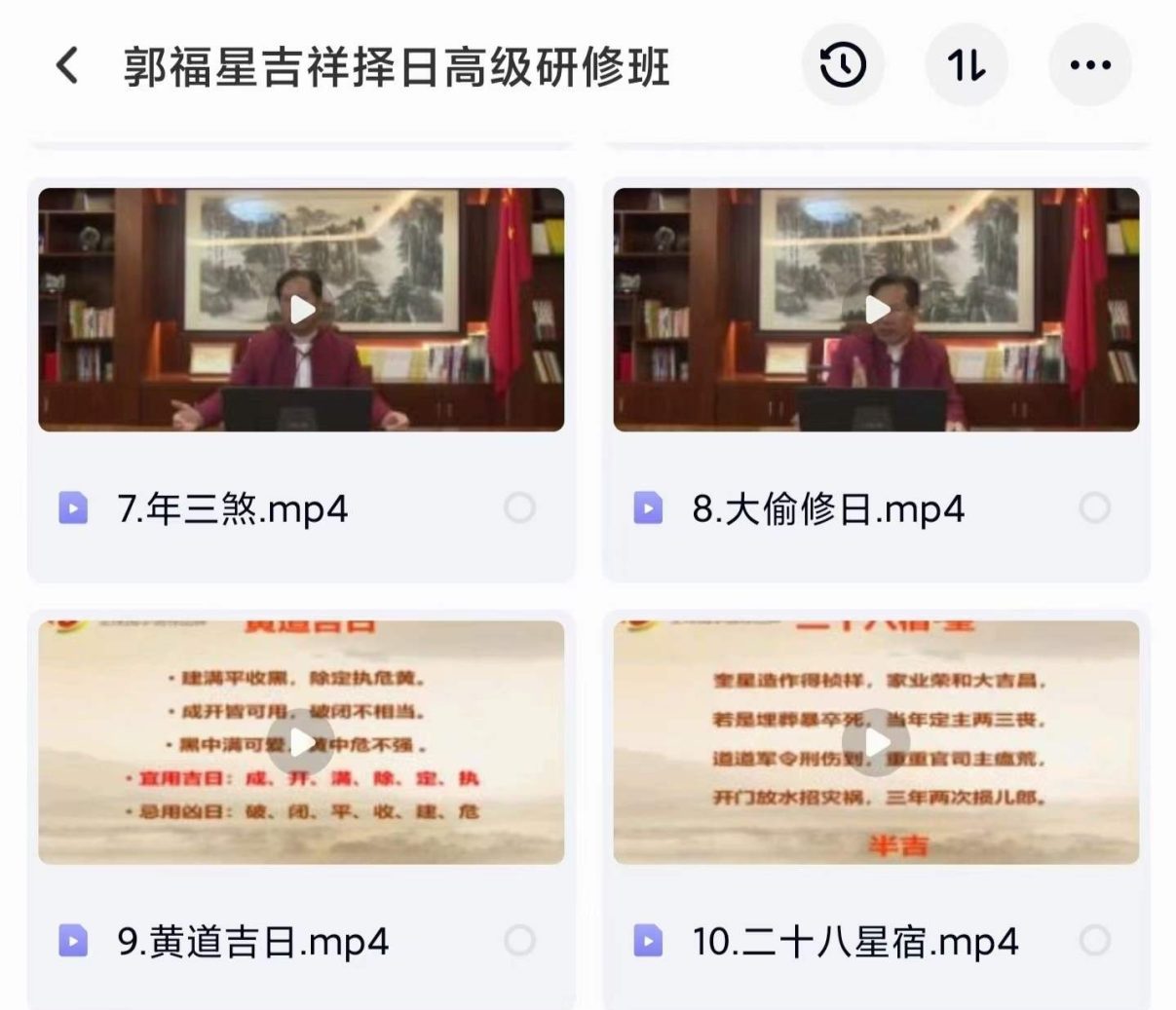The width and height of the screenshot is (1176, 1010).
Task: Select the 8.大偷修日.mp4 file circle
Action: tap(1094, 507)
